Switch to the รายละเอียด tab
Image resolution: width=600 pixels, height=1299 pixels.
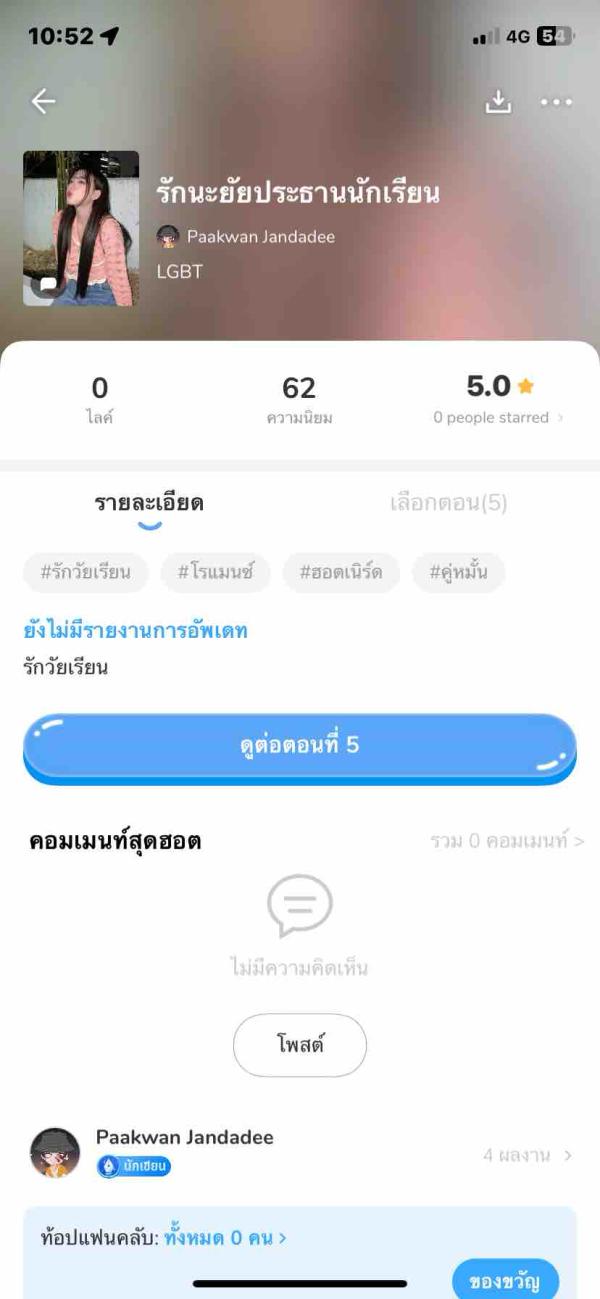pos(149,503)
